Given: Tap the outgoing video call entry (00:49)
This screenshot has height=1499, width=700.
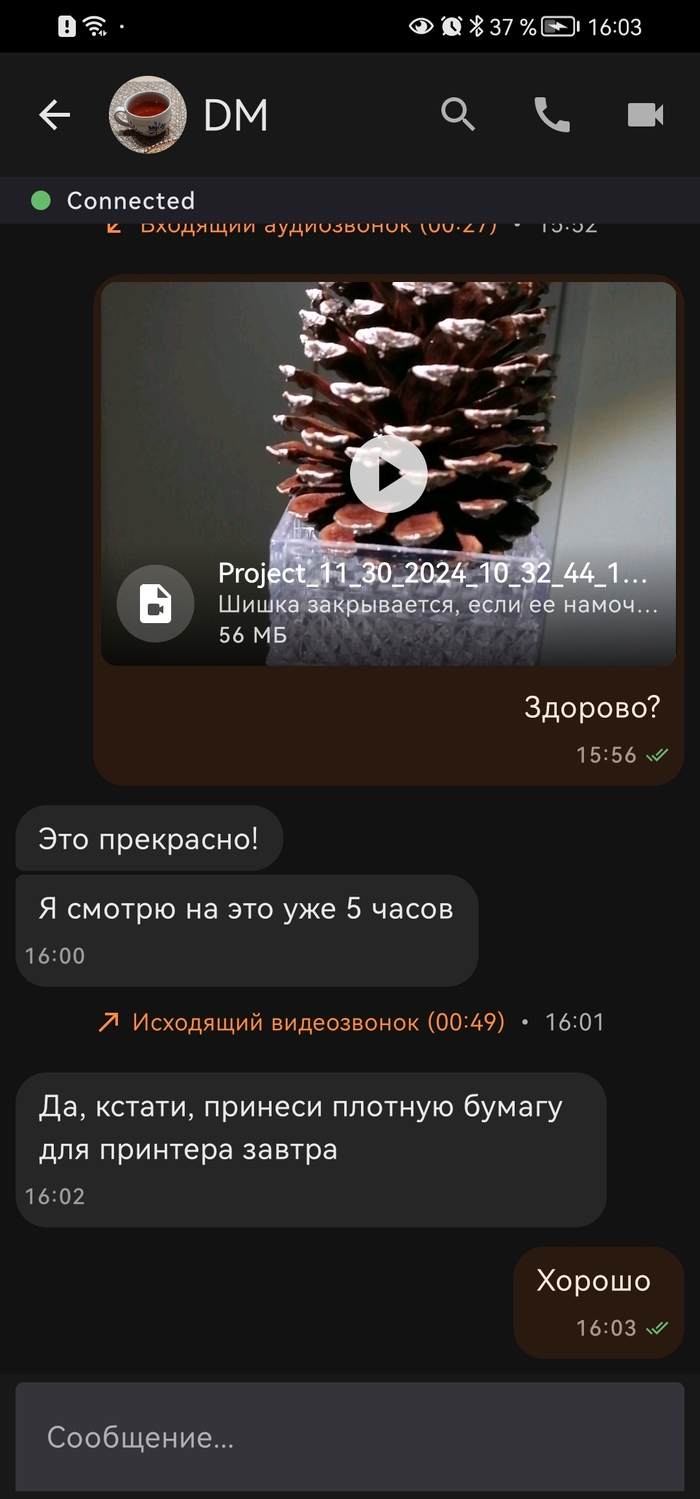Looking at the screenshot, I should pos(318,1022).
